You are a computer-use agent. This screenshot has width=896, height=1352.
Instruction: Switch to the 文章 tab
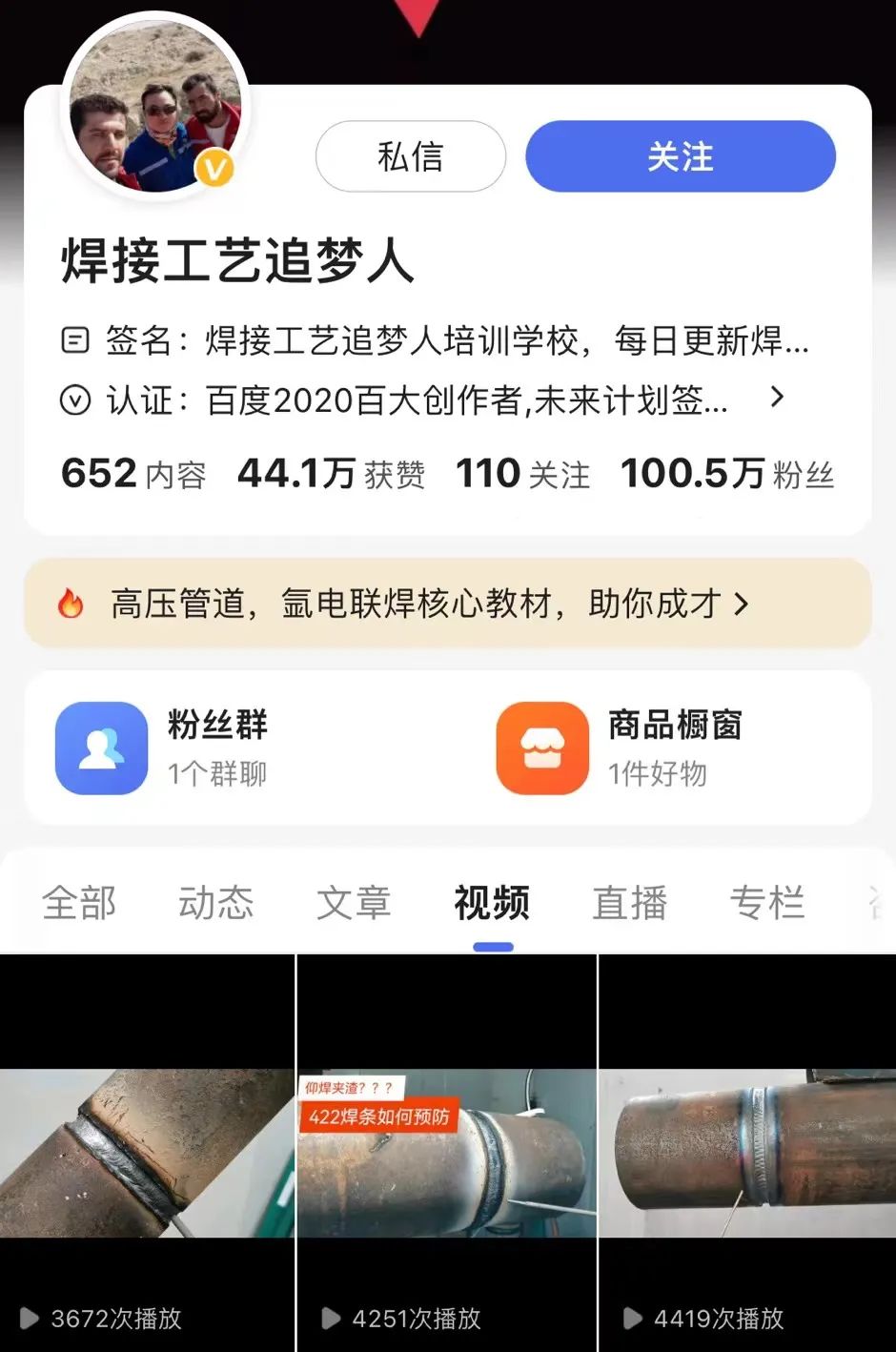[354, 903]
